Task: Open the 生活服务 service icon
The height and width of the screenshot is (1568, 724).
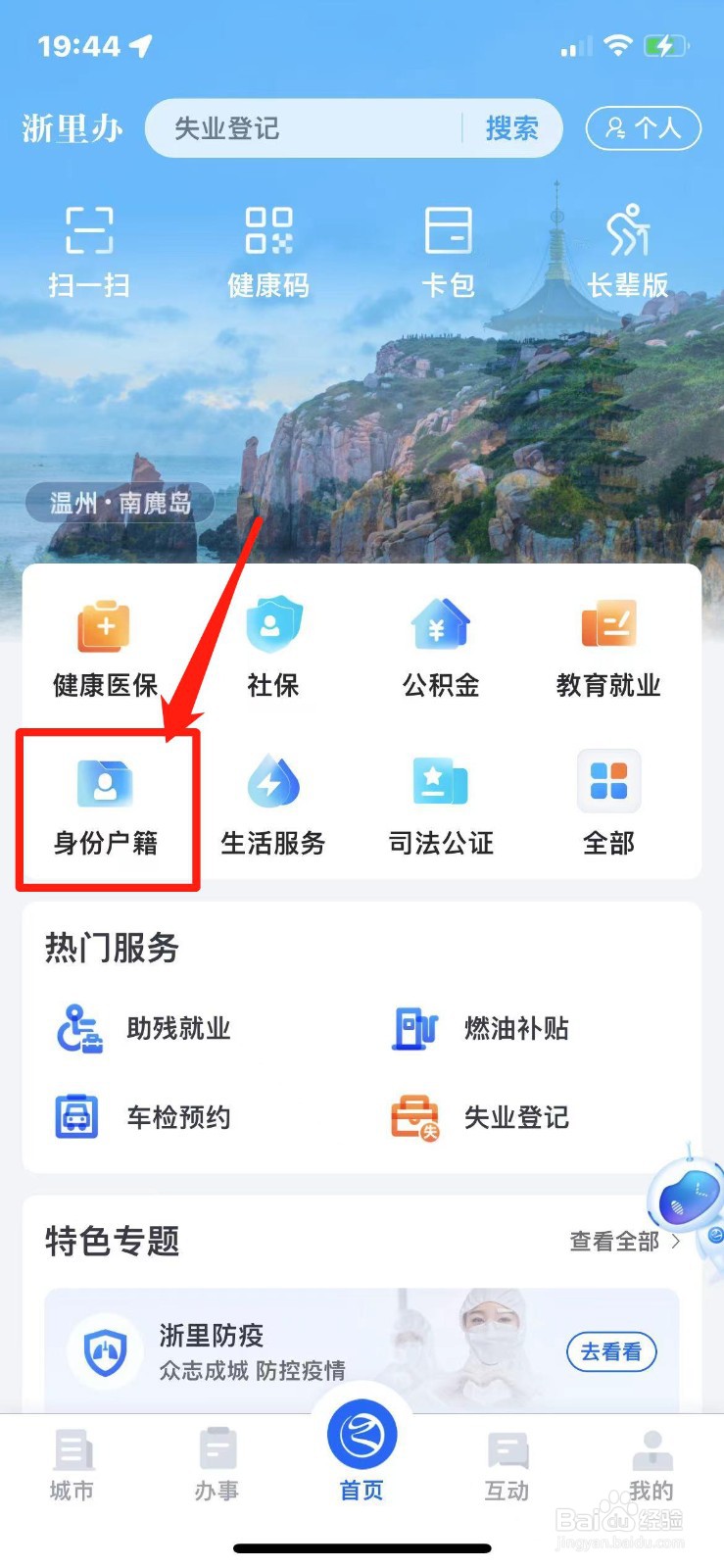Action: 272,804
